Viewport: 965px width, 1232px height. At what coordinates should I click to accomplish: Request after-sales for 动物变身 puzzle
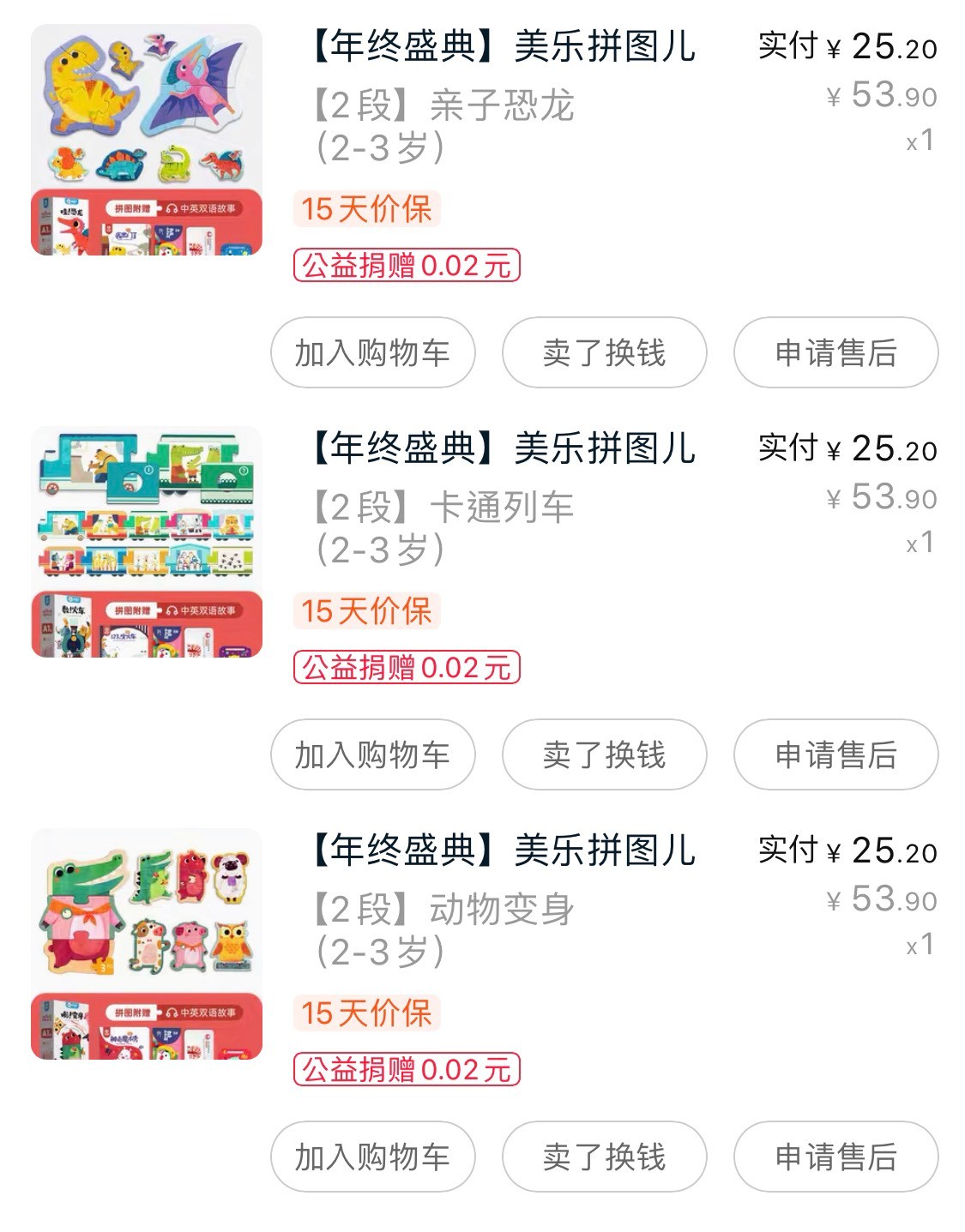tap(835, 1157)
